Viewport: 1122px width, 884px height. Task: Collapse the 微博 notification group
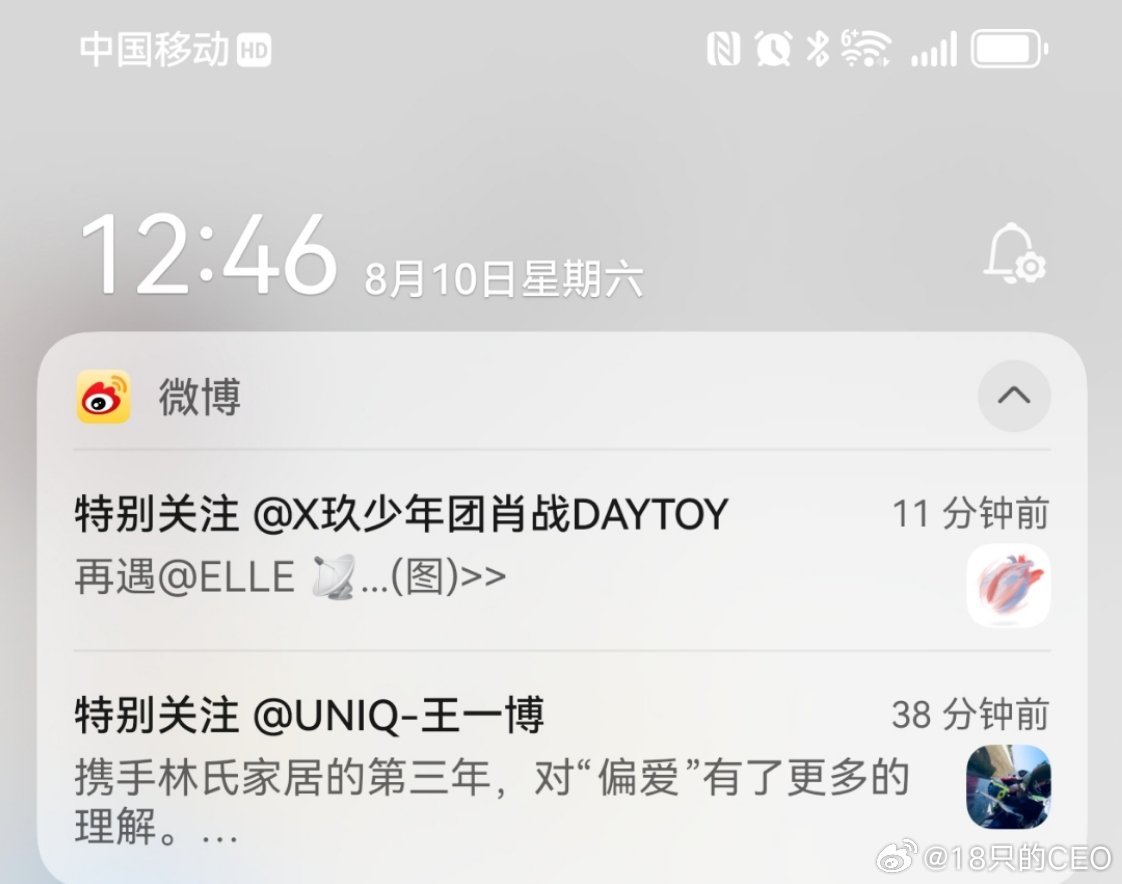pyautogui.click(x=1014, y=396)
